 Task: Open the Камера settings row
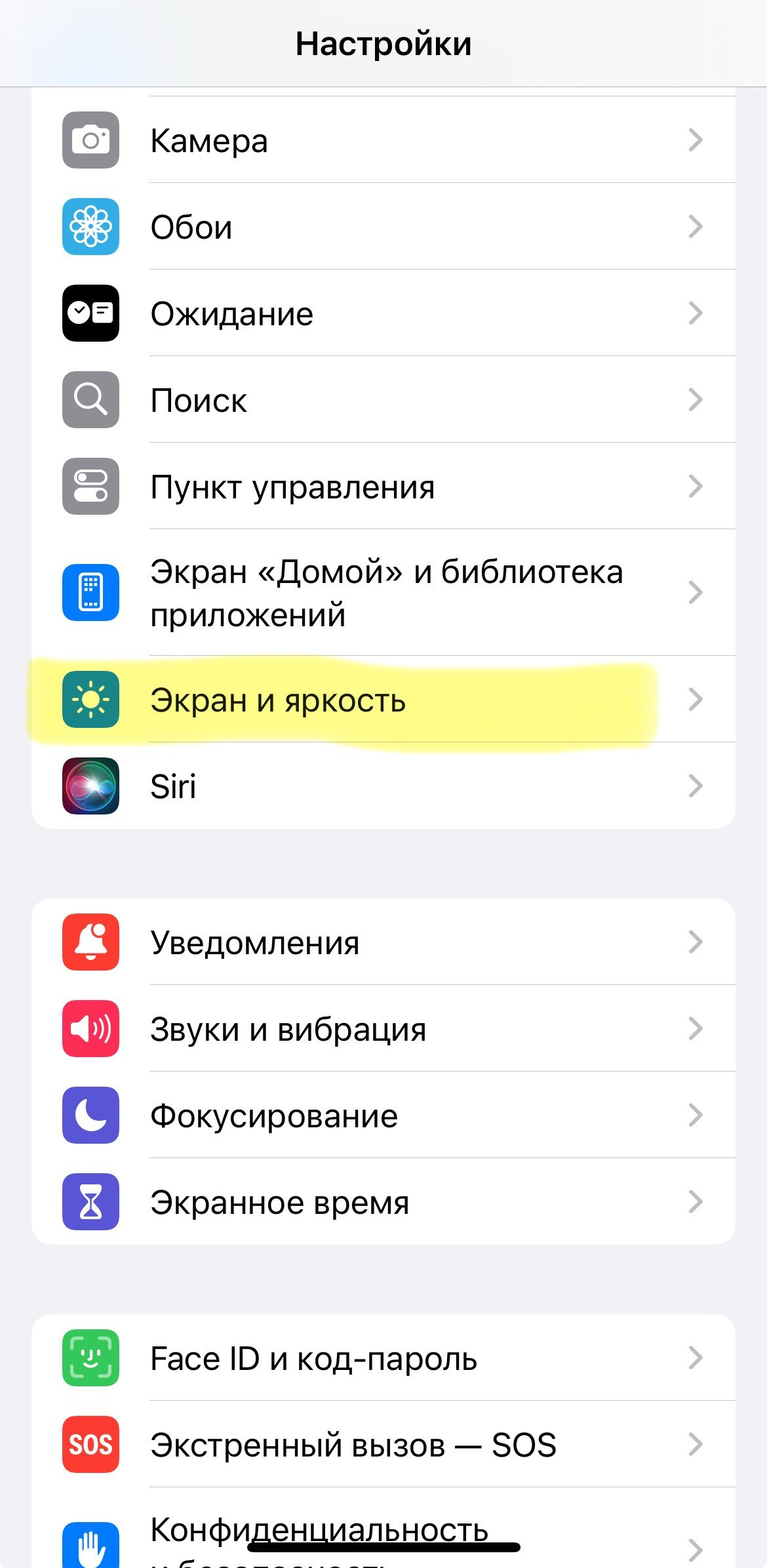383,140
